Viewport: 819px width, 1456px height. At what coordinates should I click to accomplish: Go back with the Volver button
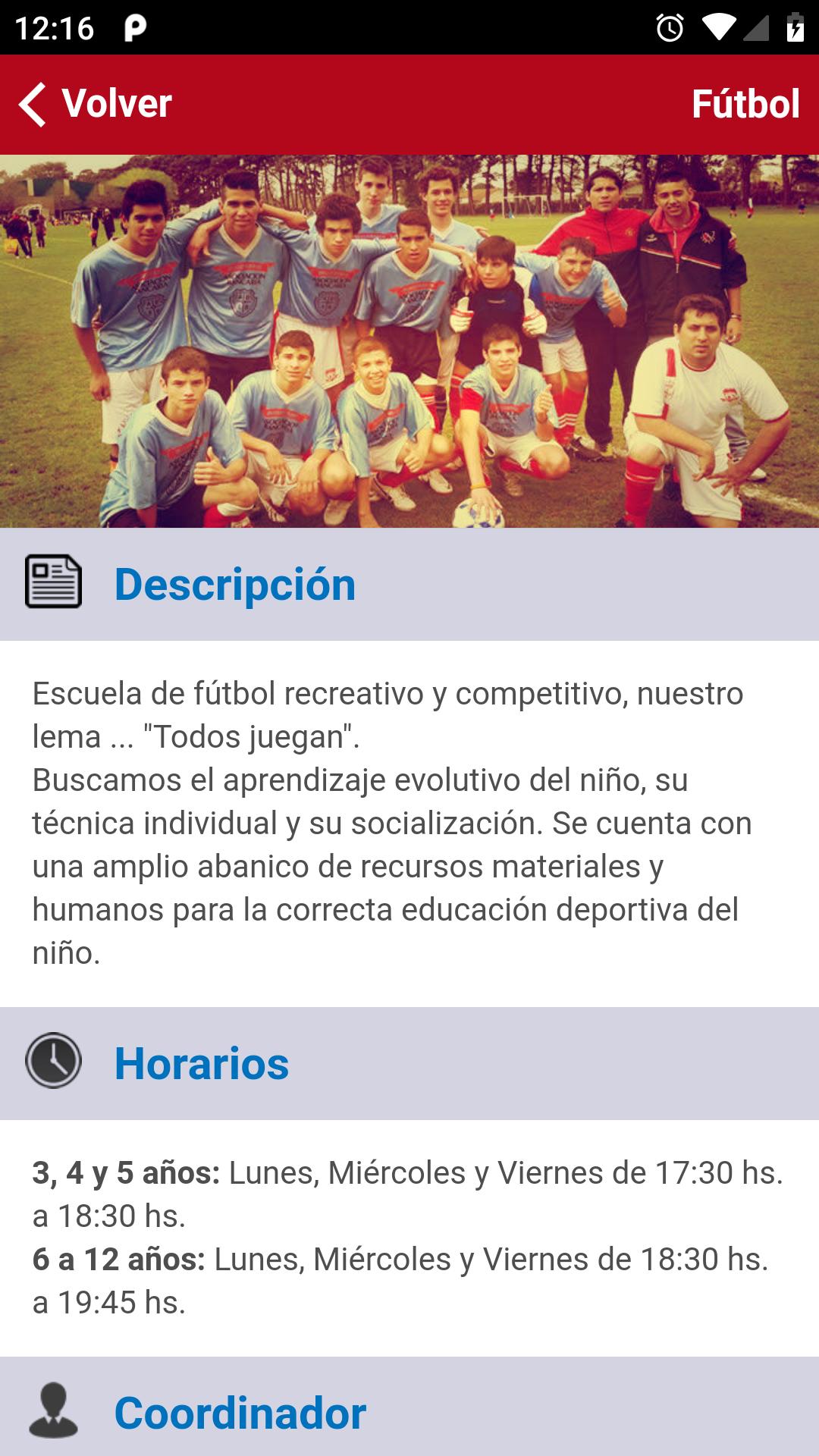click(96, 104)
